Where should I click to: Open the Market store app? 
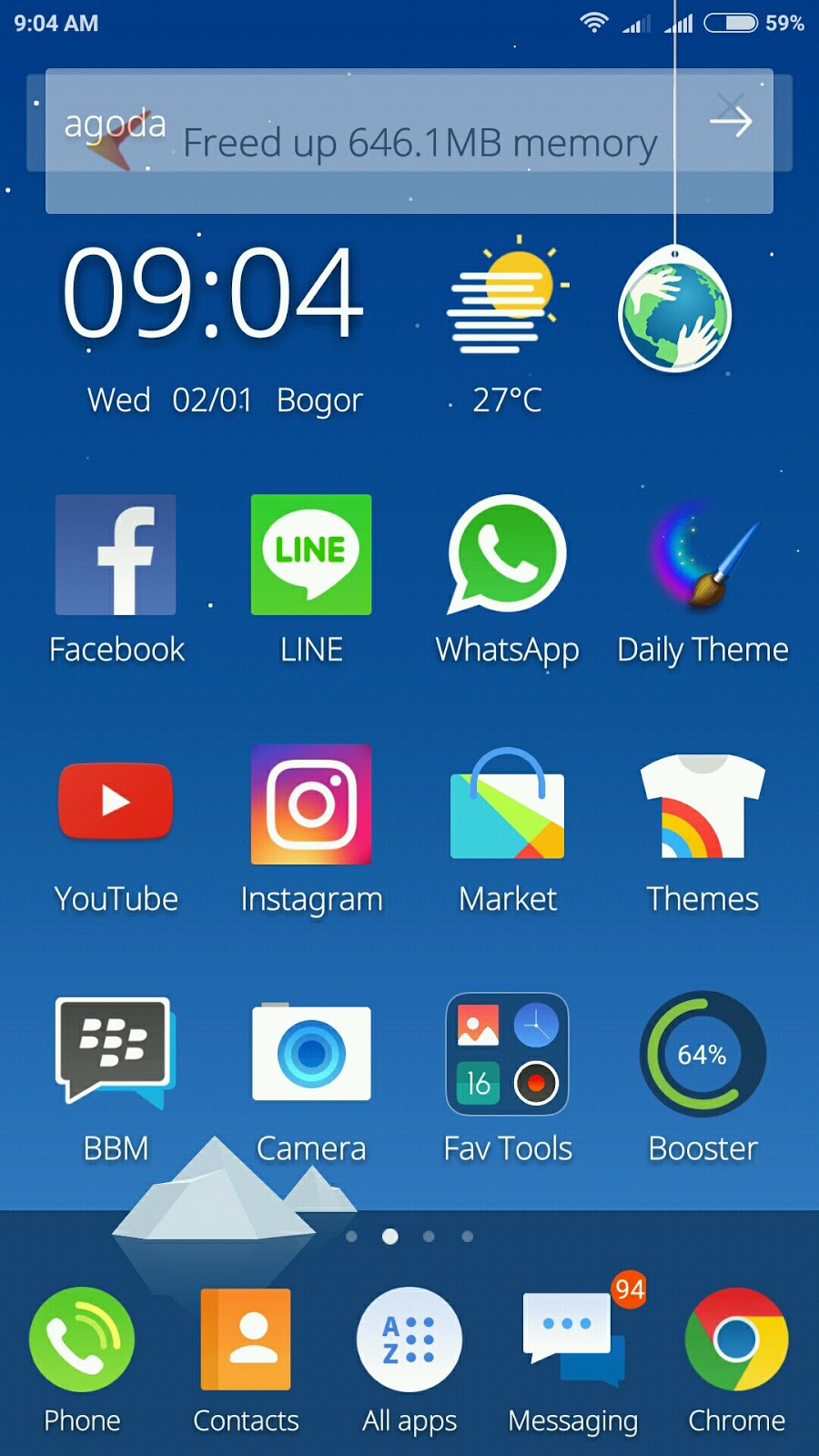pyautogui.click(x=507, y=804)
